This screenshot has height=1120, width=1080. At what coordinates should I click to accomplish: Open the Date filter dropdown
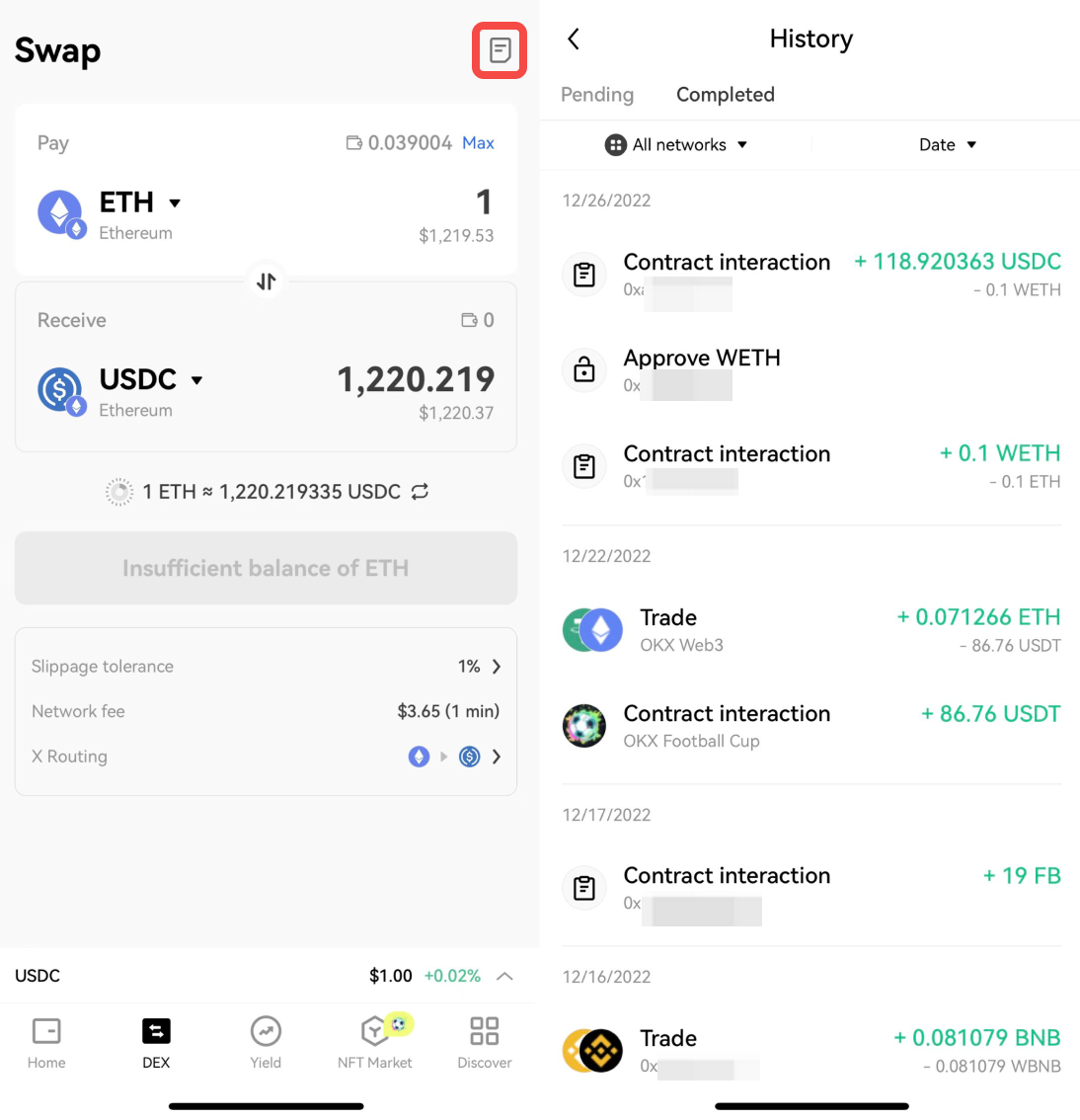click(x=947, y=145)
